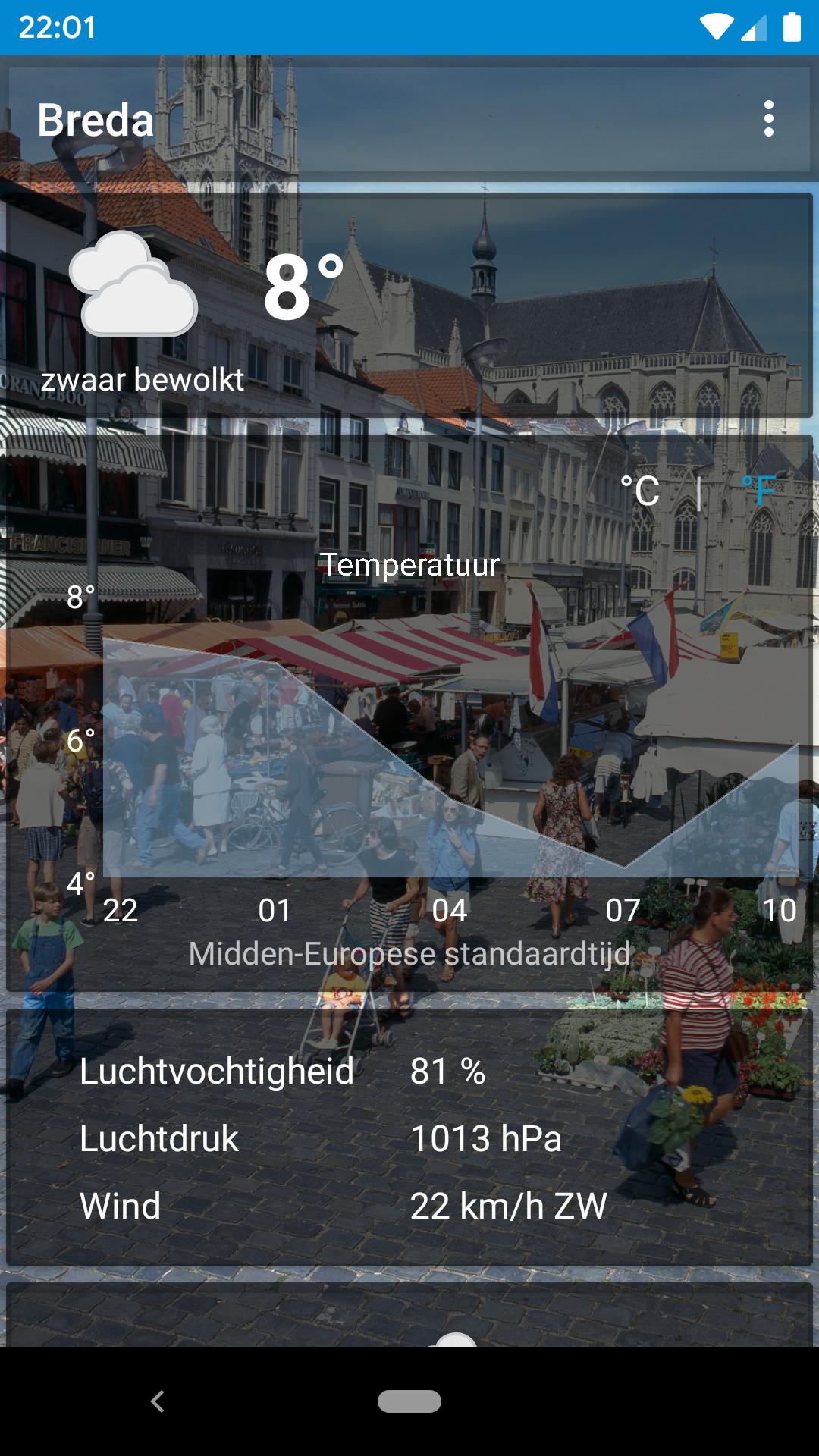Switch temperature unit to °F

[759, 491]
